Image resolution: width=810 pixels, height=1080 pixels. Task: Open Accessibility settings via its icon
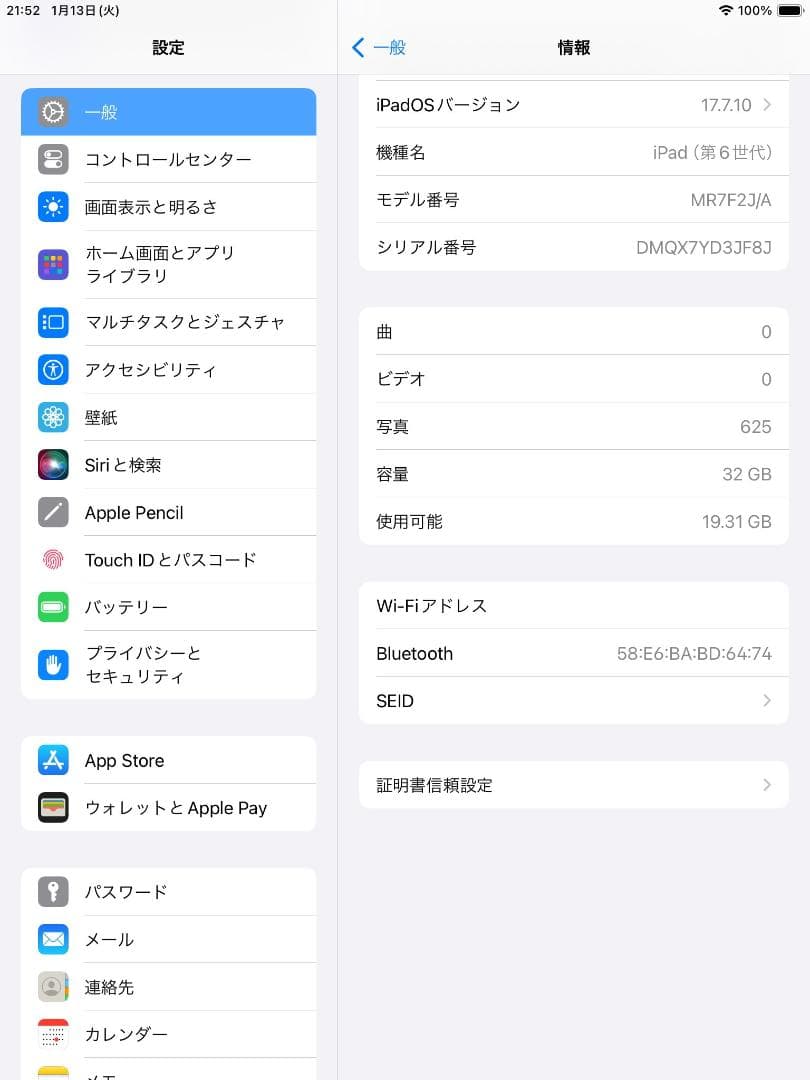point(53,370)
